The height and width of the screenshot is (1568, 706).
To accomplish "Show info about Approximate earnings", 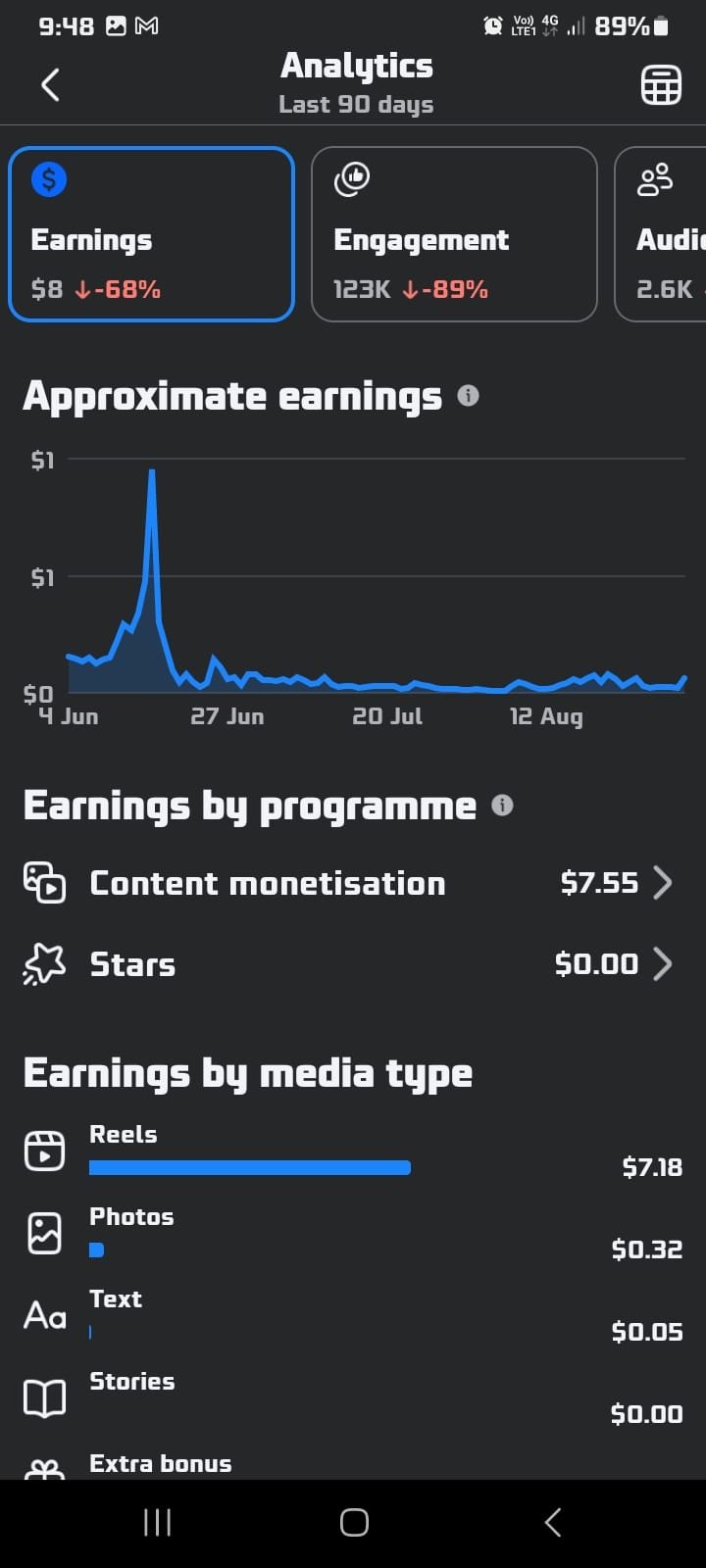I will pos(469,396).
